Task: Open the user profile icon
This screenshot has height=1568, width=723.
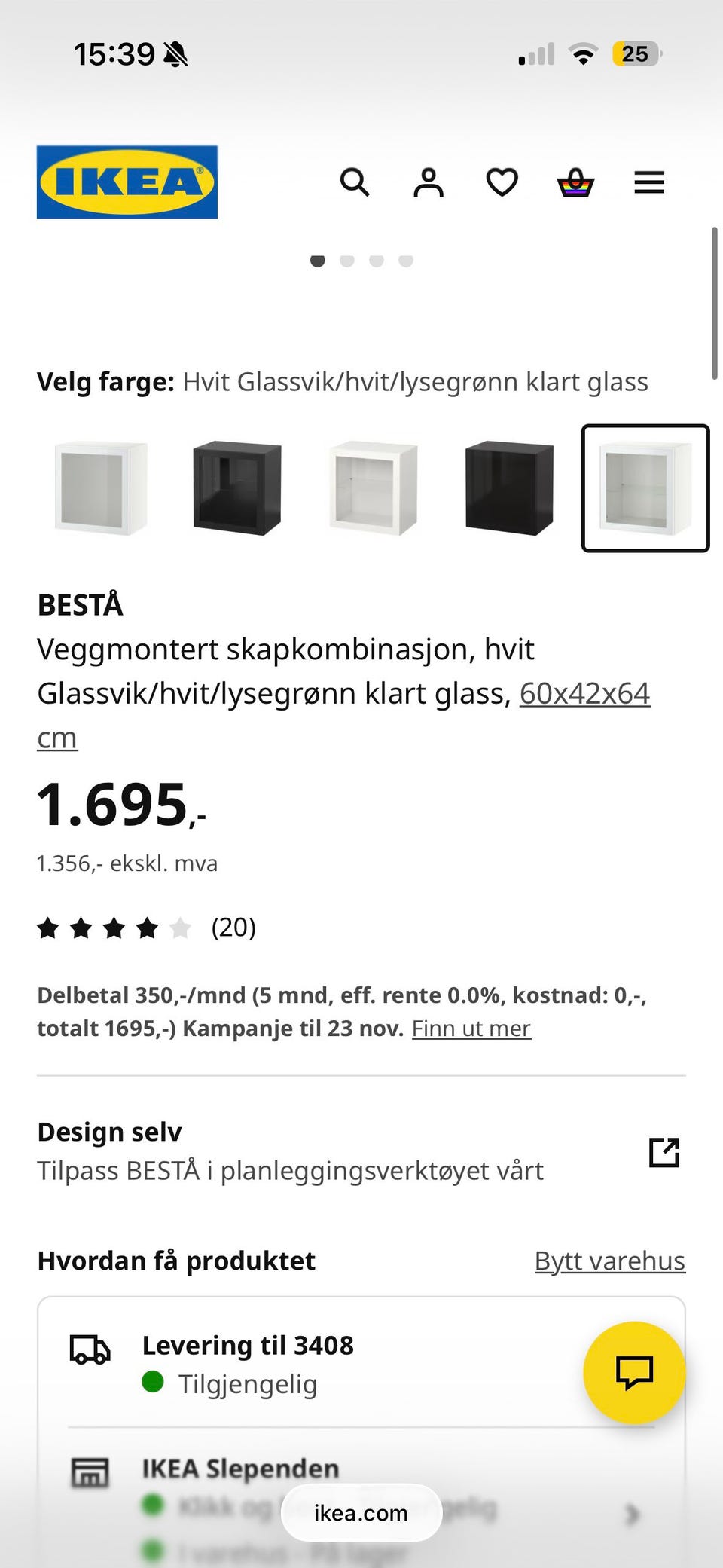Action: pyautogui.click(x=429, y=182)
